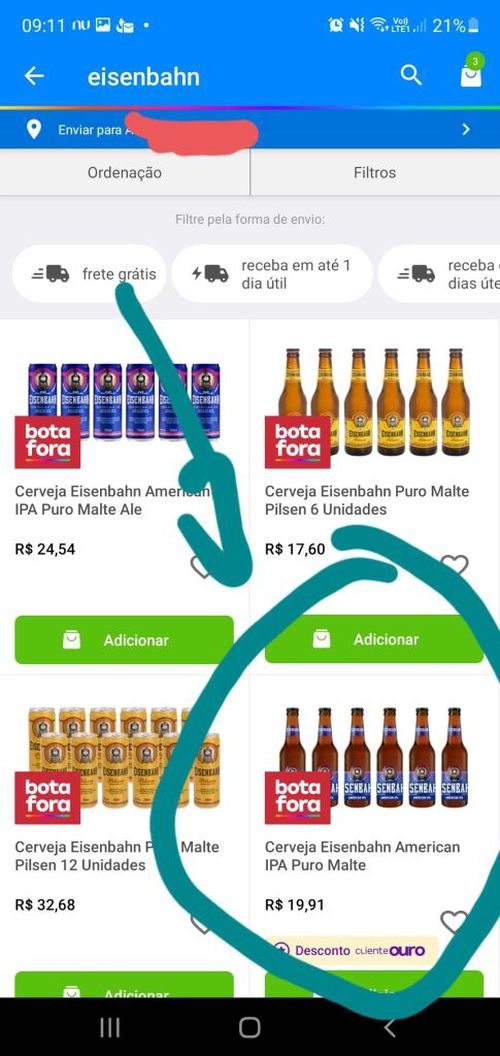Image resolution: width=500 pixels, height=1056 pixels.
Task: Change the delivery address in Enviar para
Action: [x=250, y=129]
